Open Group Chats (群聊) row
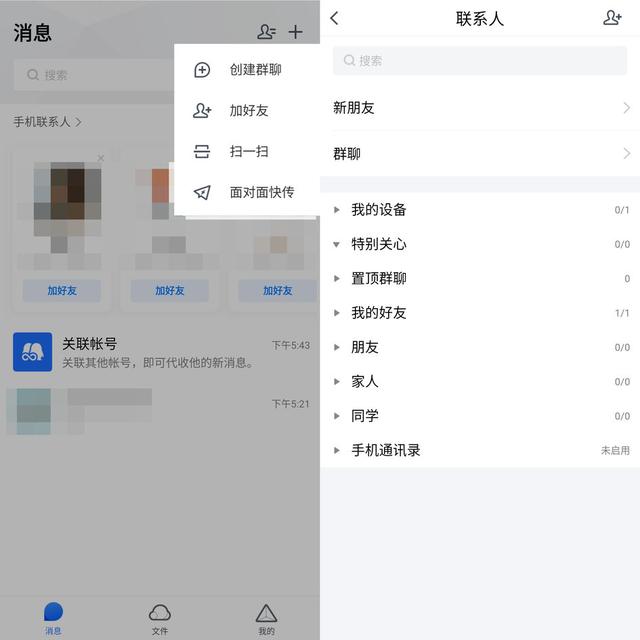The height and width of the screenshot is (640, 640). (480, 154)
